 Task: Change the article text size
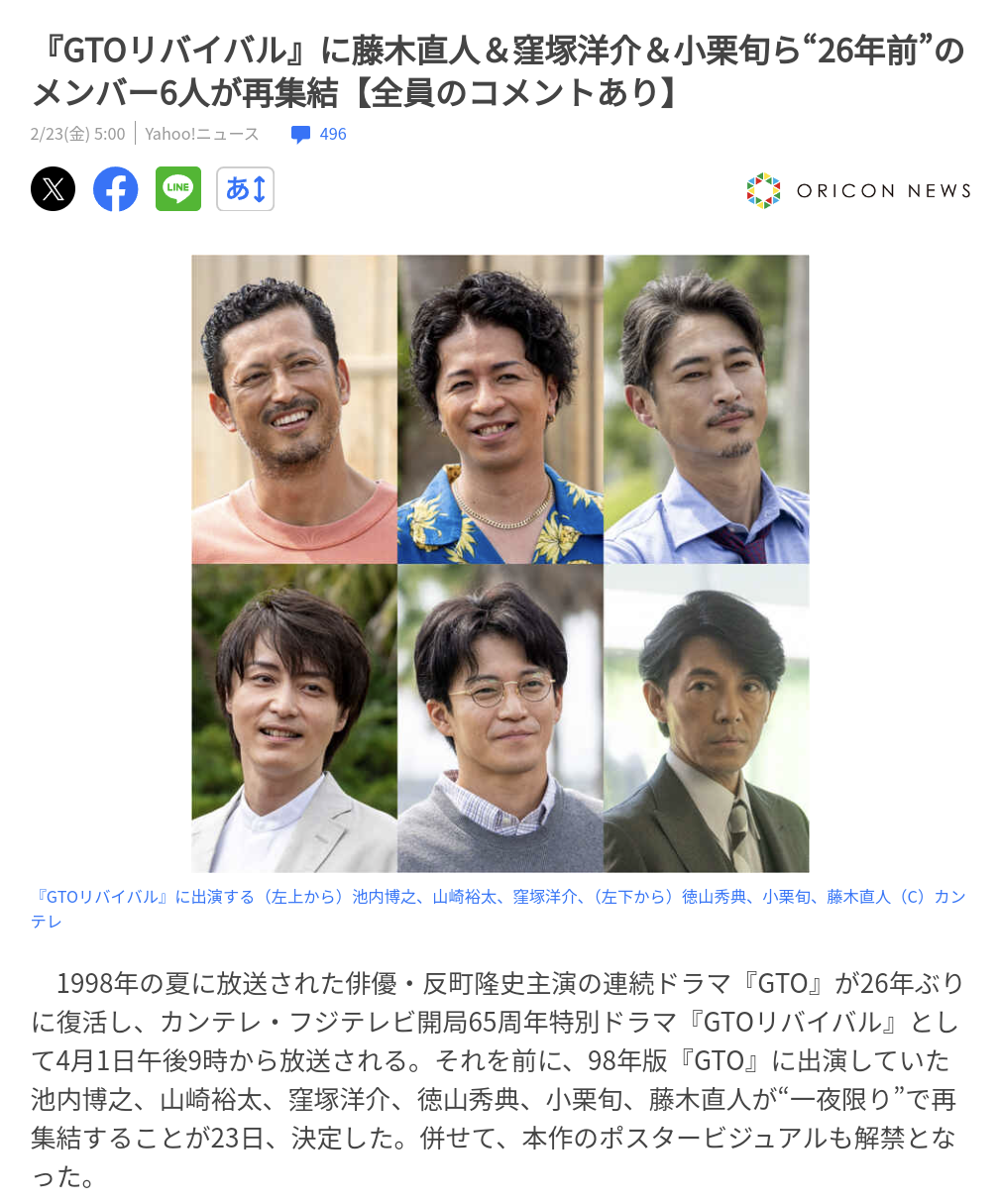[x=245, y=189]
